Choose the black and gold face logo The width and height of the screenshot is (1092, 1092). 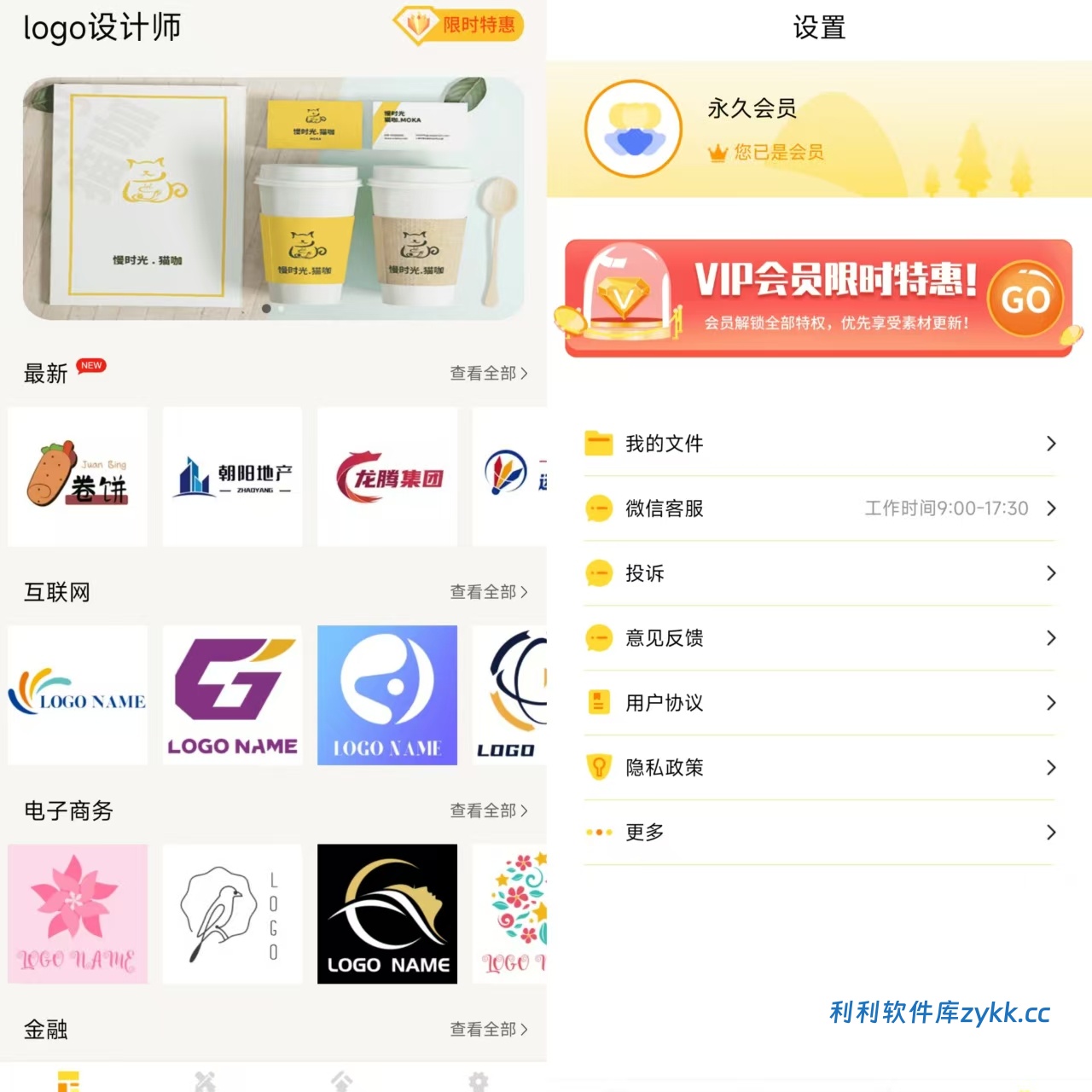pyautogui.click(x=387, y=914)
